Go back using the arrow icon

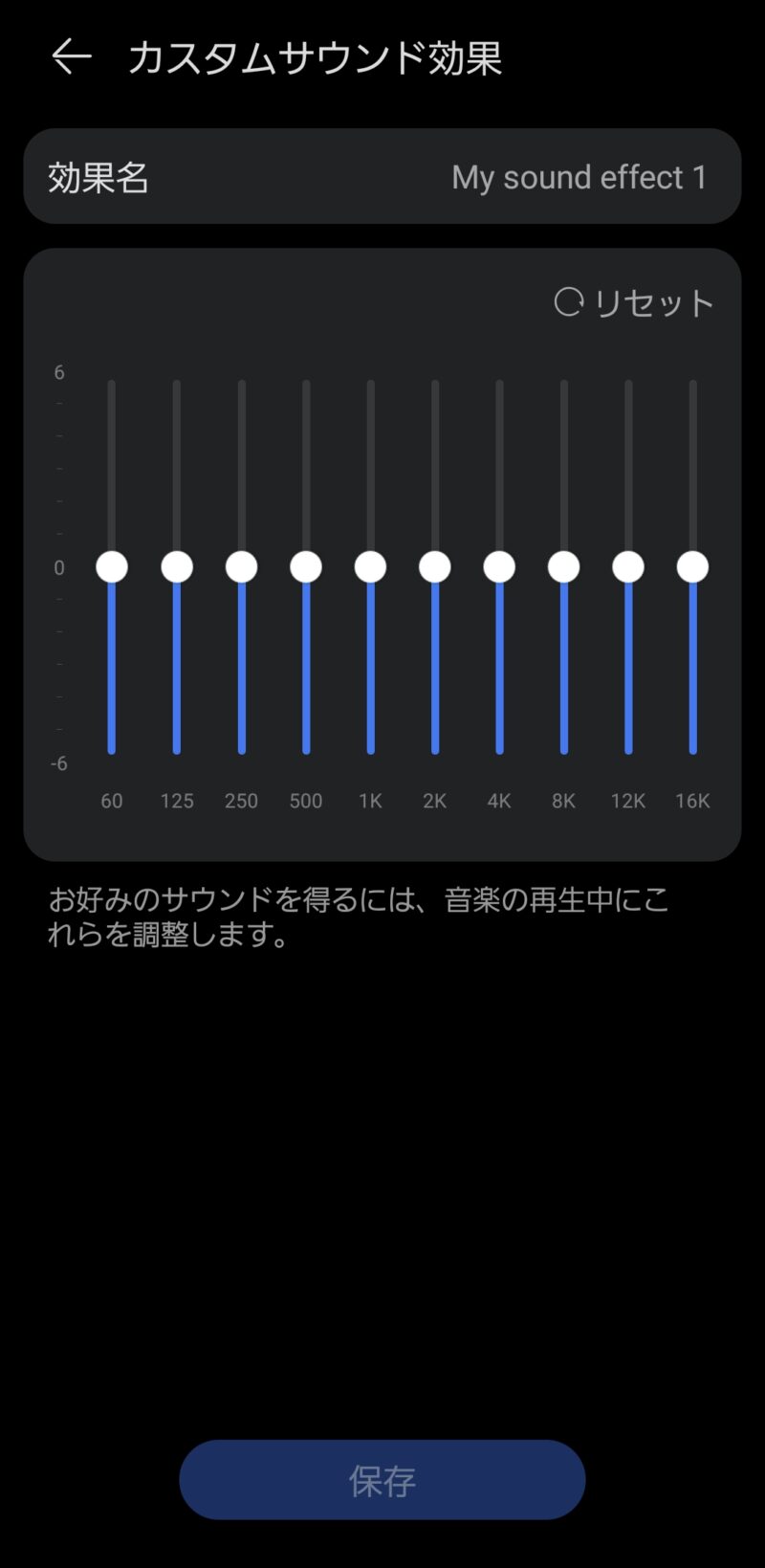click(72, 57)
